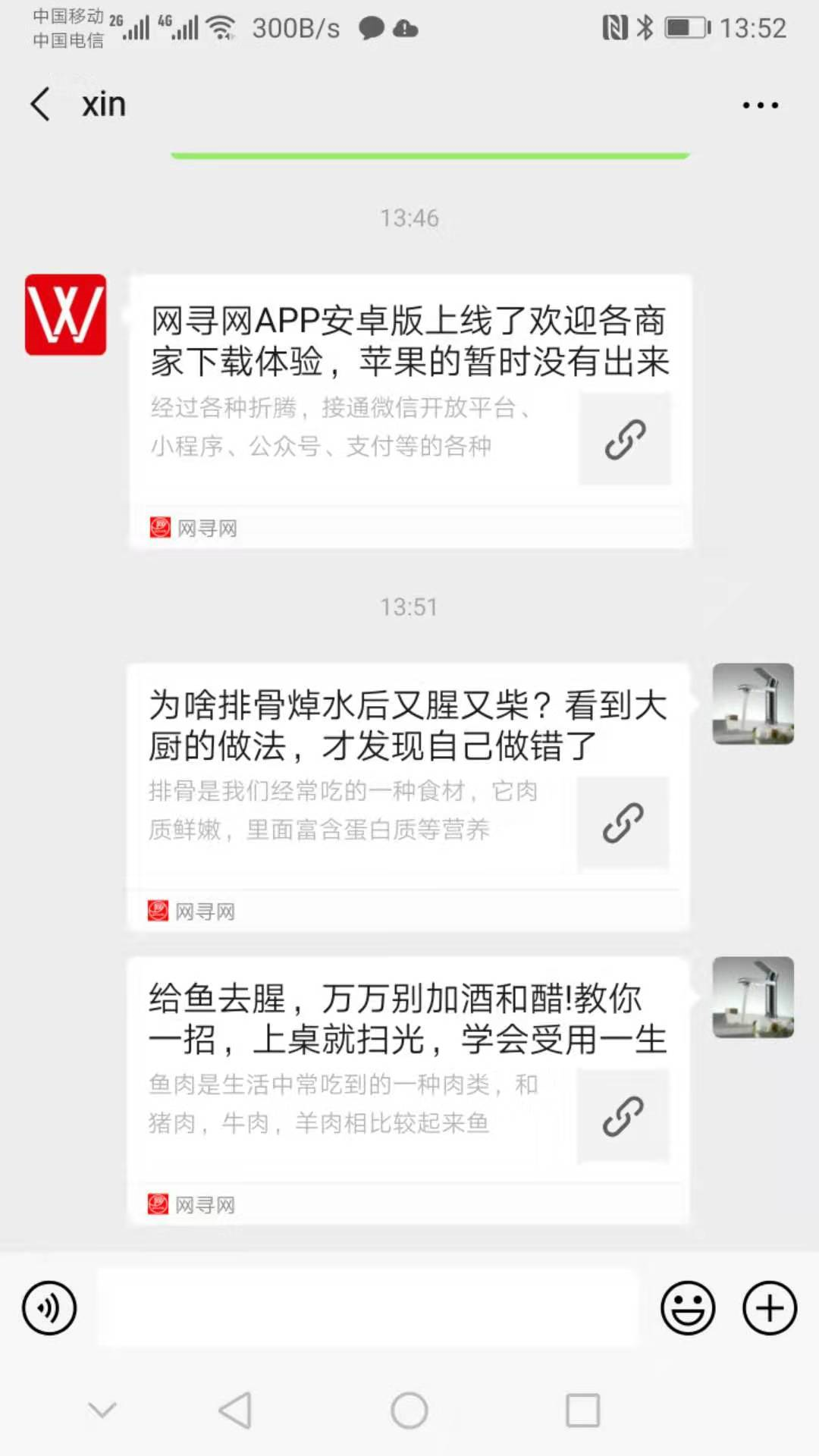View the red W contact avatar
Image resolution: width=819 pixels, height=1456 pixels.
[x=66, y=315]
